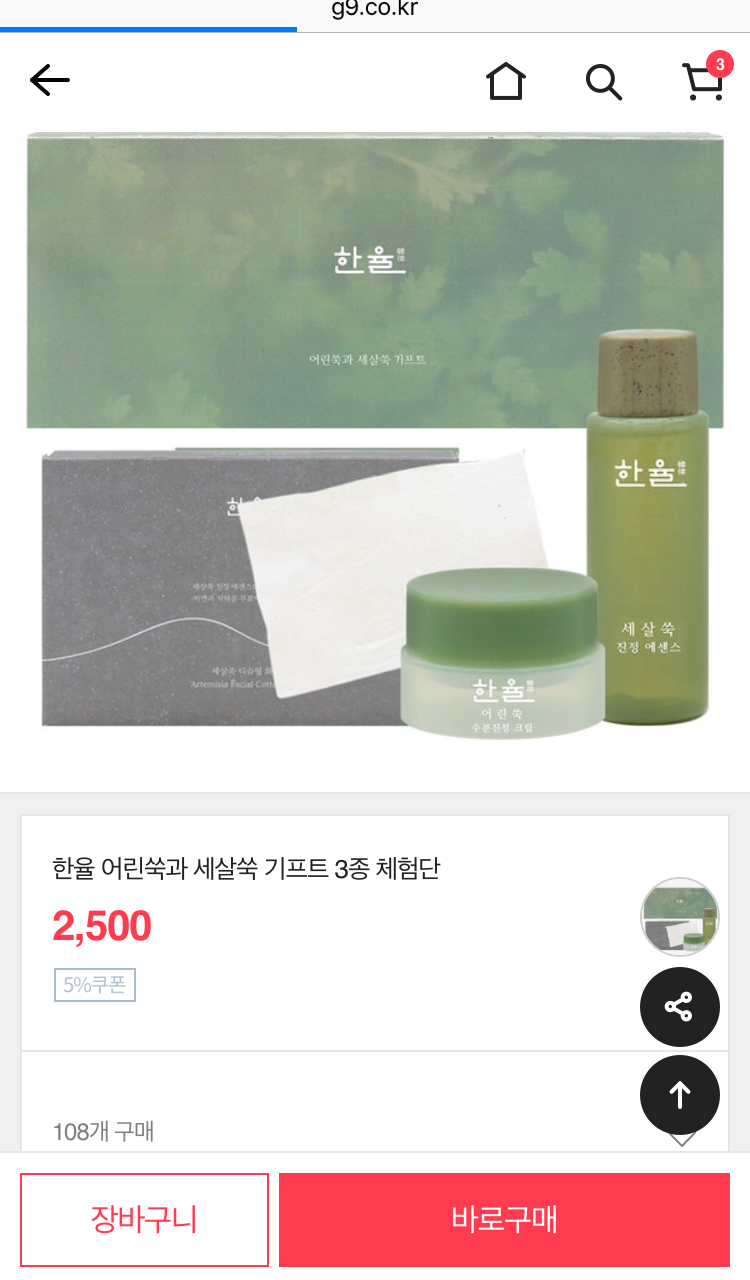Viewport: 750px width, 1280px height.
Task: Open the shopping cart with 3 items
Action: [705, 78]
